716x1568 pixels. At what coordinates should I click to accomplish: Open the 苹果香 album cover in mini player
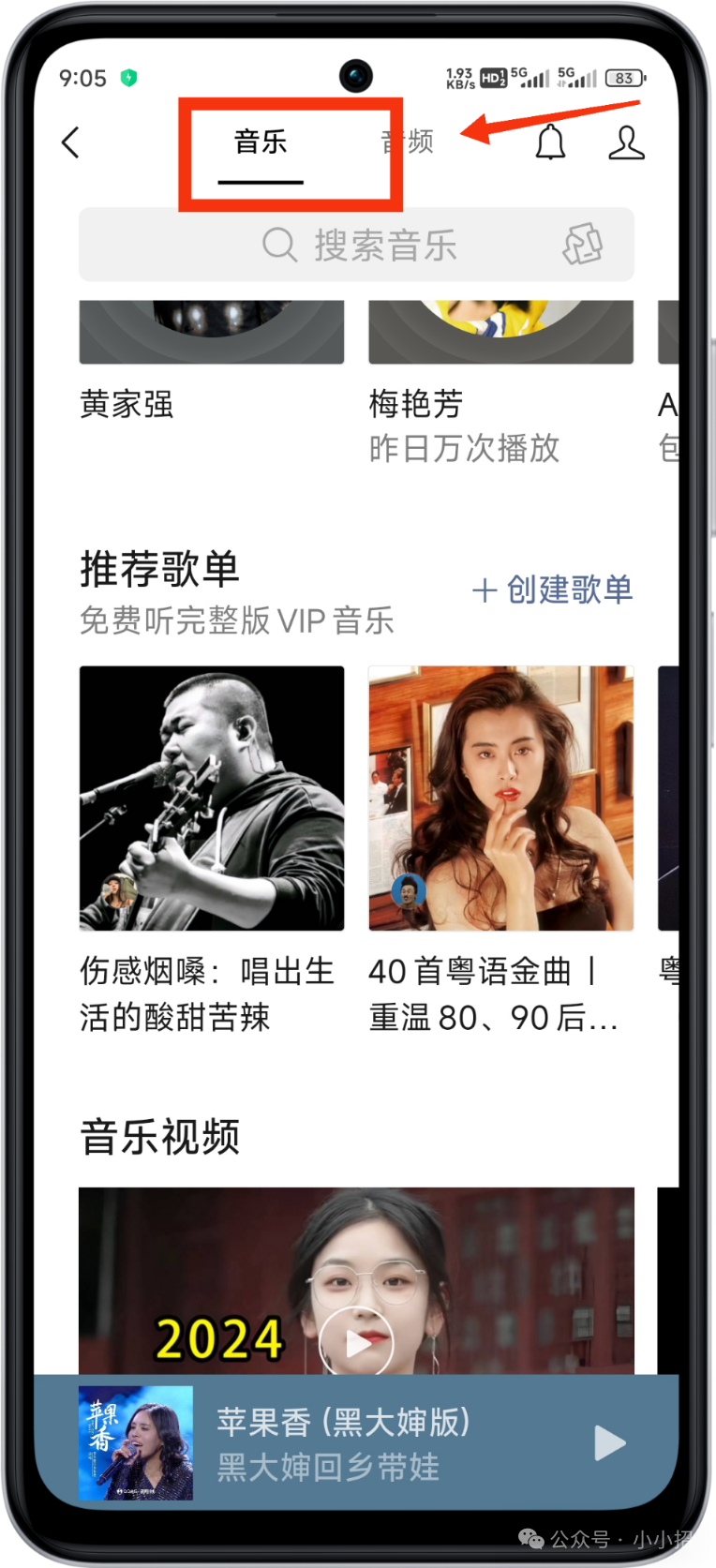(x=136, y=1443)
